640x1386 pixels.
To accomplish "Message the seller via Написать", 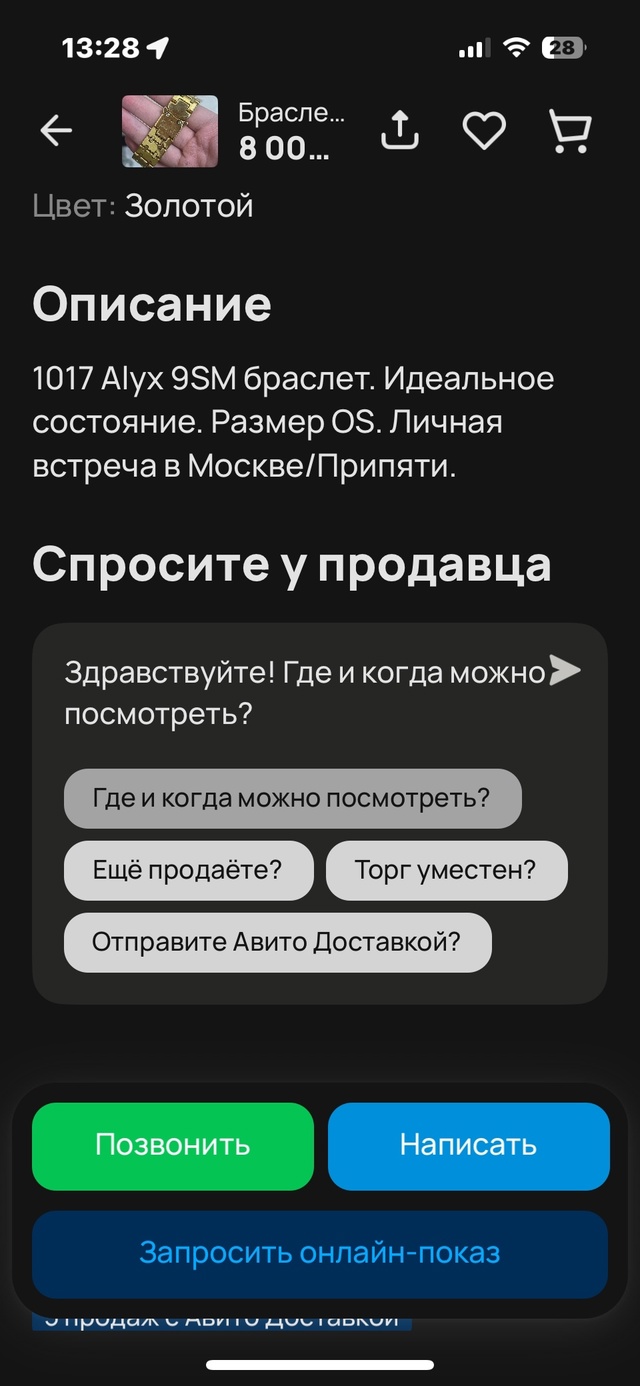I will pyautogui.click(x=468, y=1146).
